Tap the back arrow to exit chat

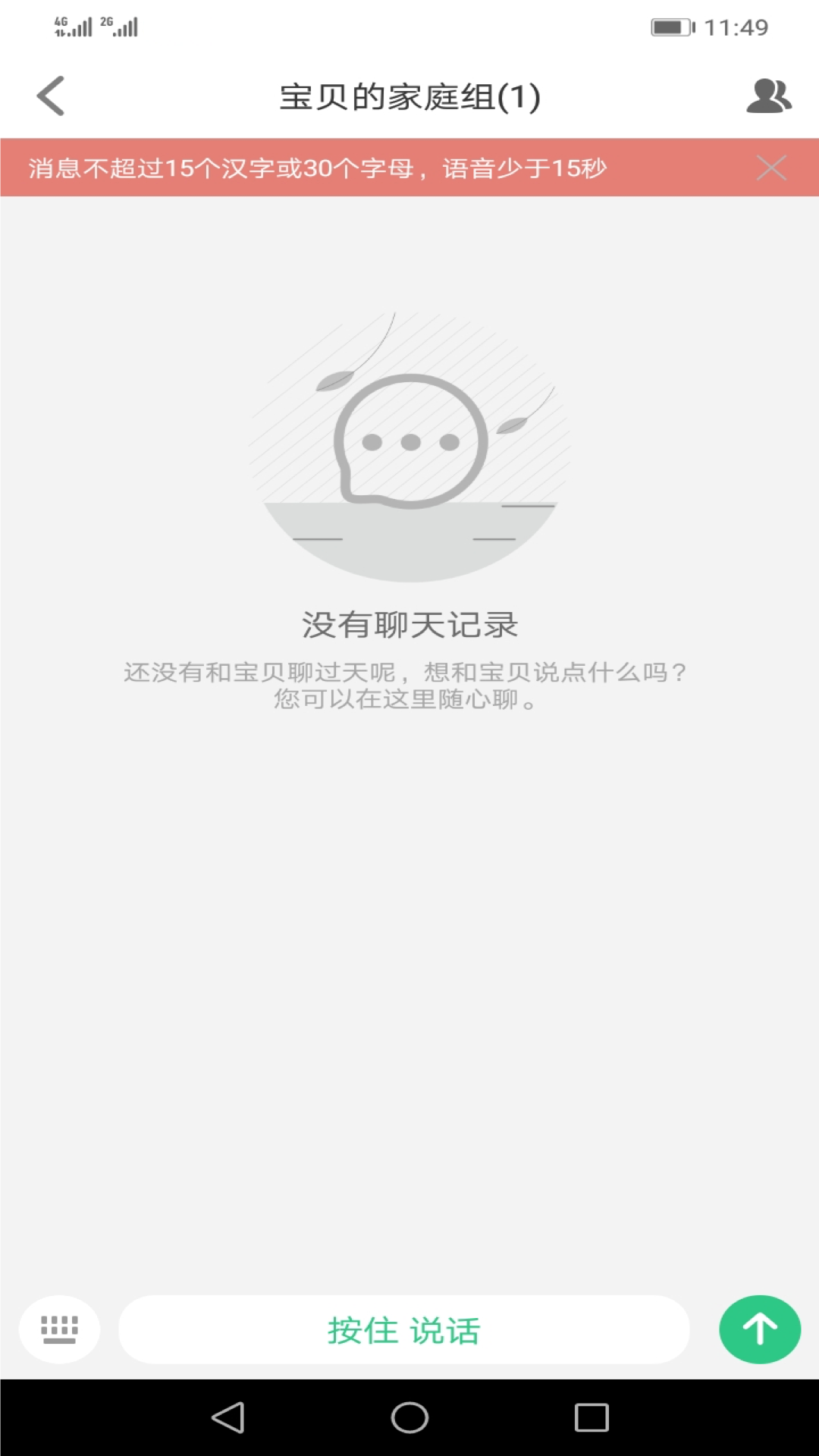[50, 96]
